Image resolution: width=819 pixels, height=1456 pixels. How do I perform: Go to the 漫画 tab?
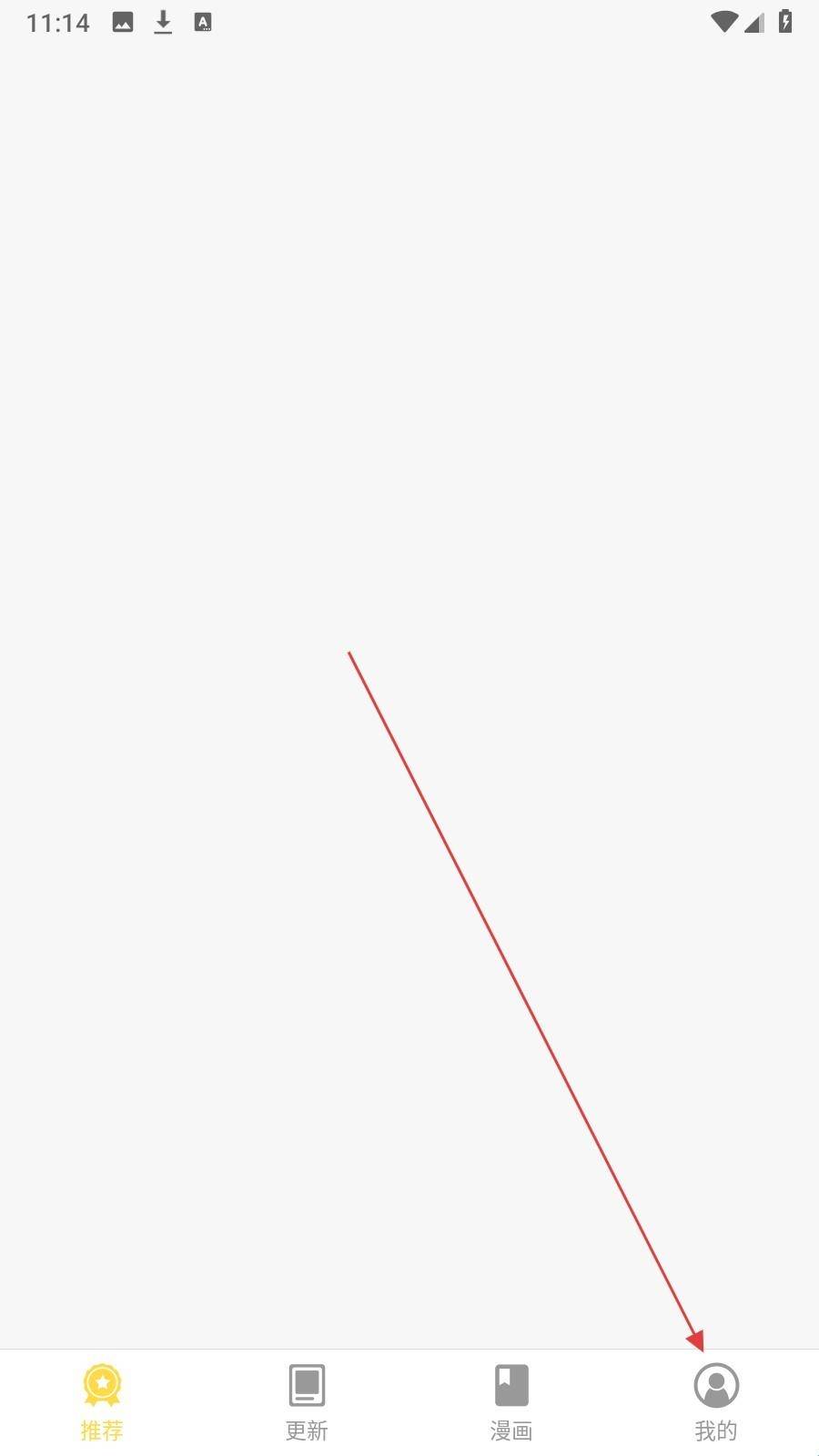511,1401
